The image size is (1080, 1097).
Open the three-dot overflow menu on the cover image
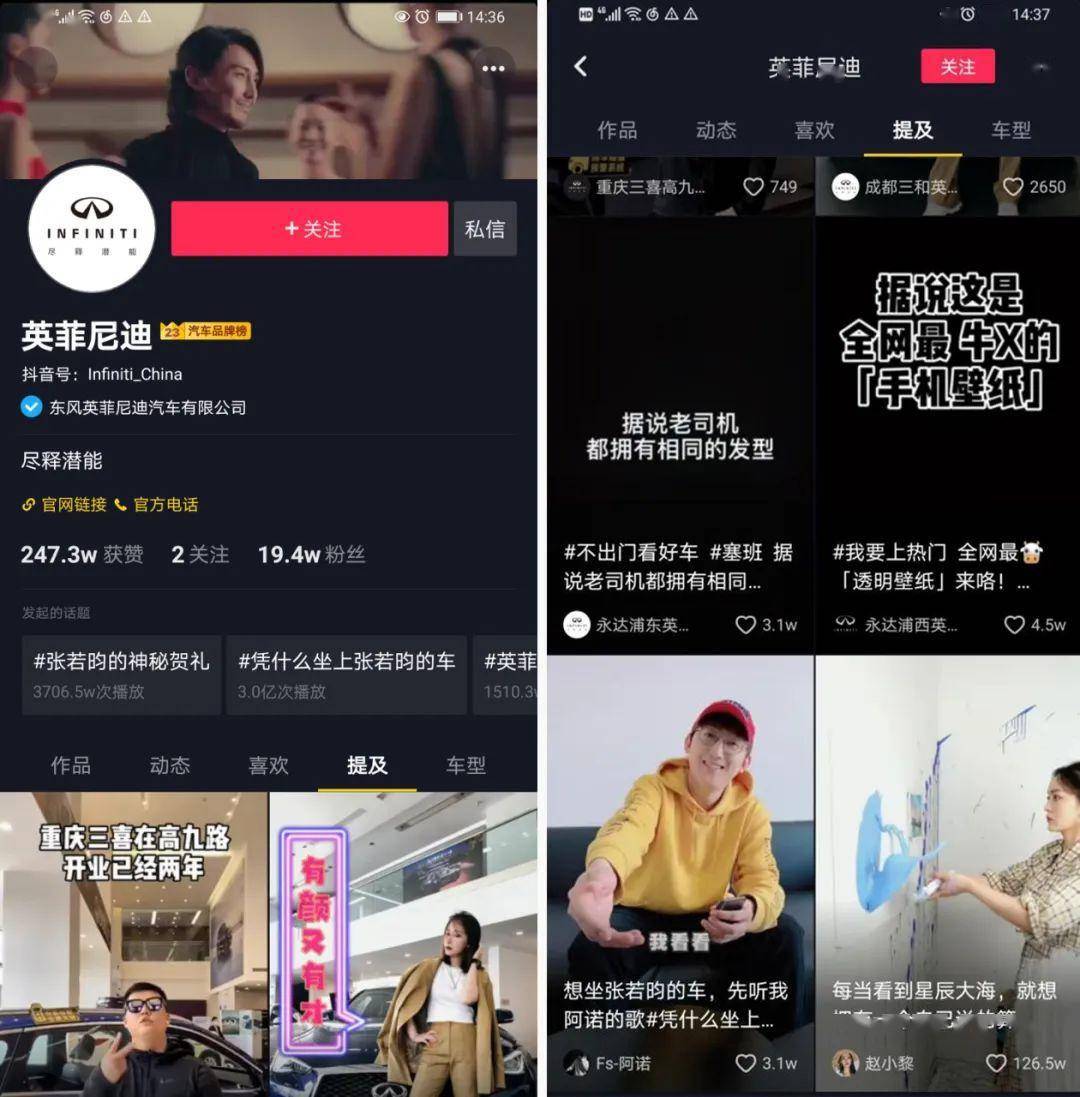[493, 68]
